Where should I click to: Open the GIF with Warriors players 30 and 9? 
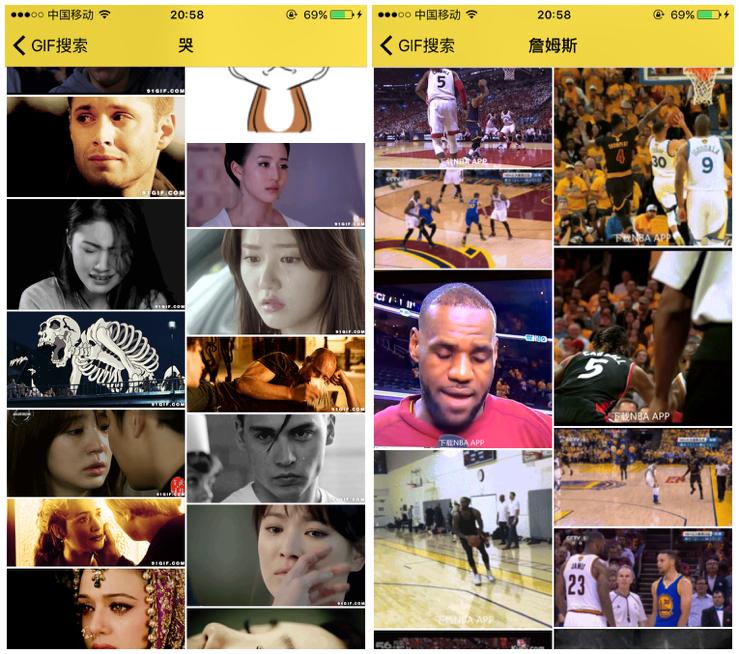click(642, 156)
